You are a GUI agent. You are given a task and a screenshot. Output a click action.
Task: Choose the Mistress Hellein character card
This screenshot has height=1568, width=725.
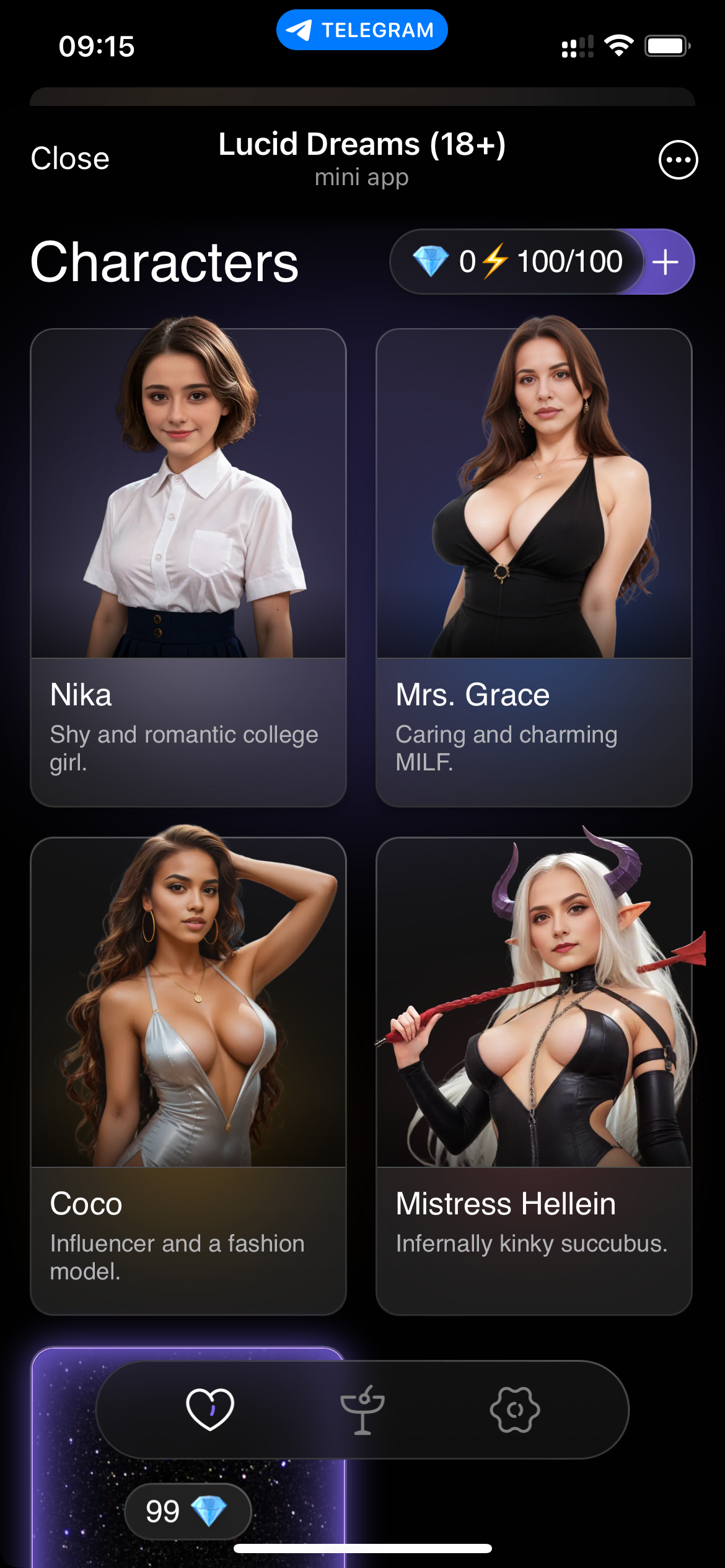click(534, 1076)
